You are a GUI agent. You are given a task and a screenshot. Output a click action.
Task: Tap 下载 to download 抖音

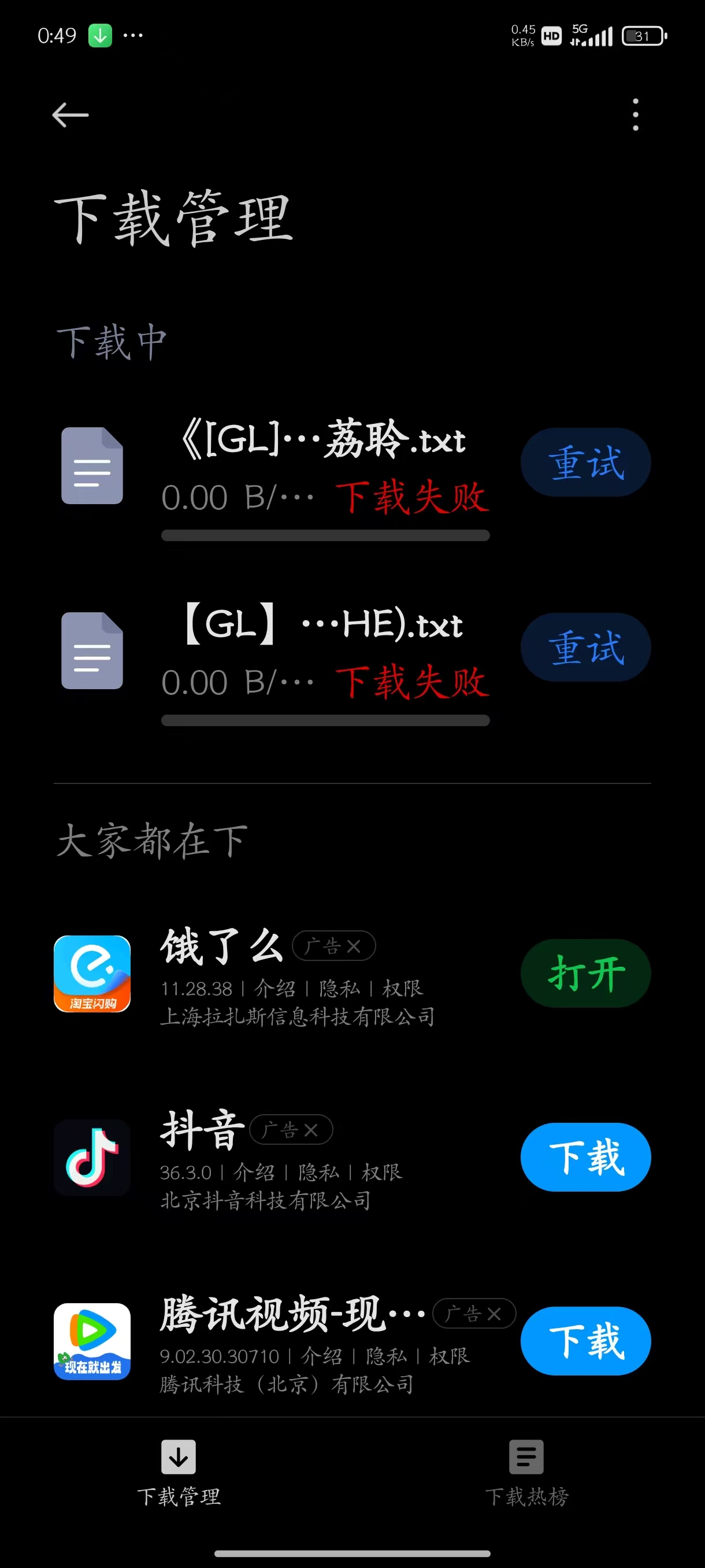click(x=585, y=1157)
